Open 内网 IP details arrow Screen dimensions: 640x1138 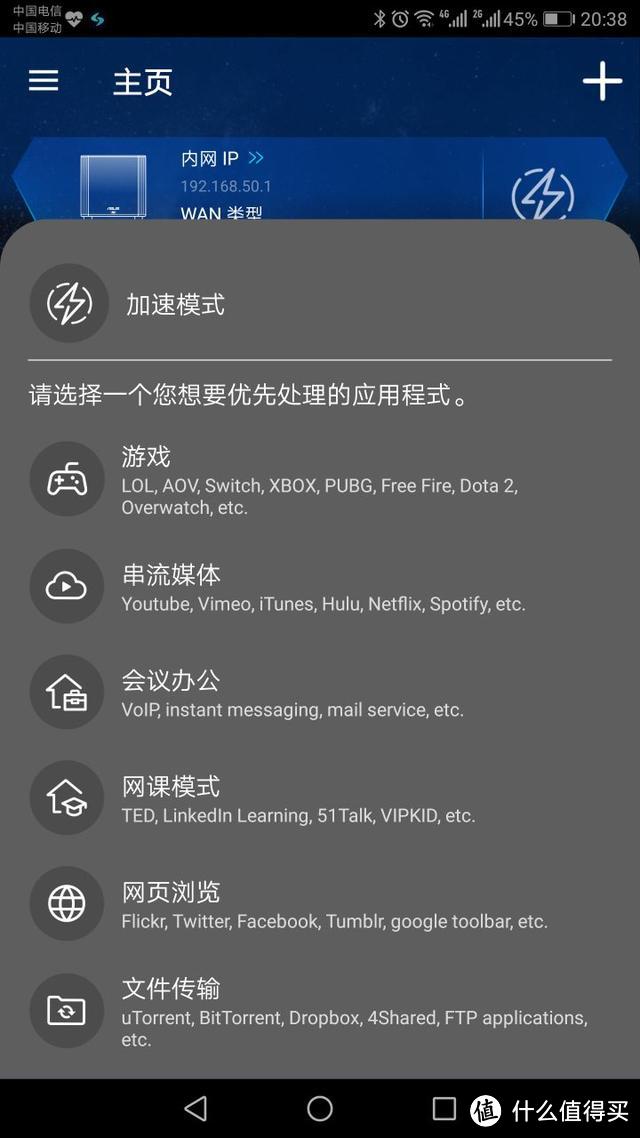tap(255, 157)
